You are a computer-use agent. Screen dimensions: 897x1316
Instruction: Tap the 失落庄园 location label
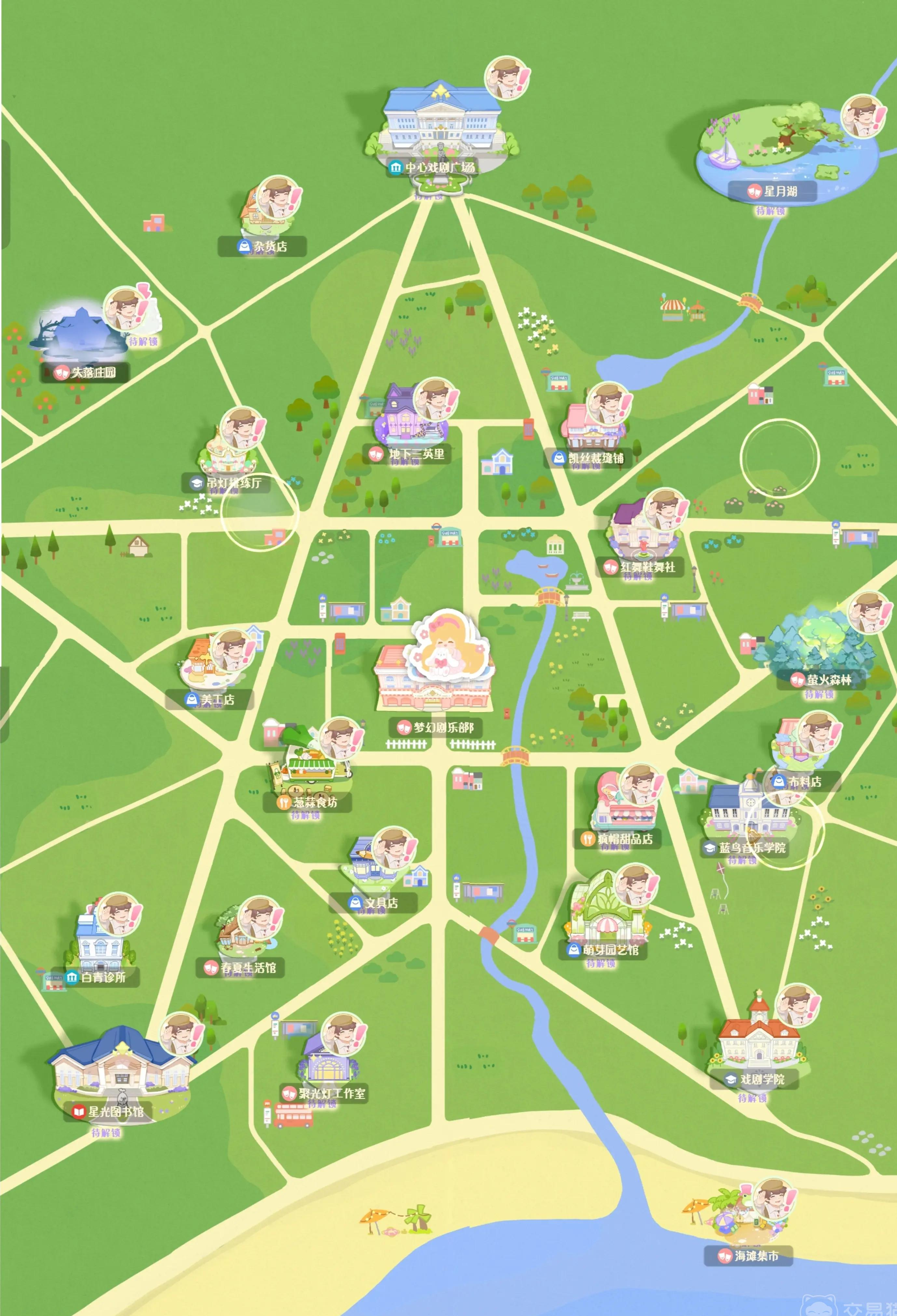click(x=86, y=373)
